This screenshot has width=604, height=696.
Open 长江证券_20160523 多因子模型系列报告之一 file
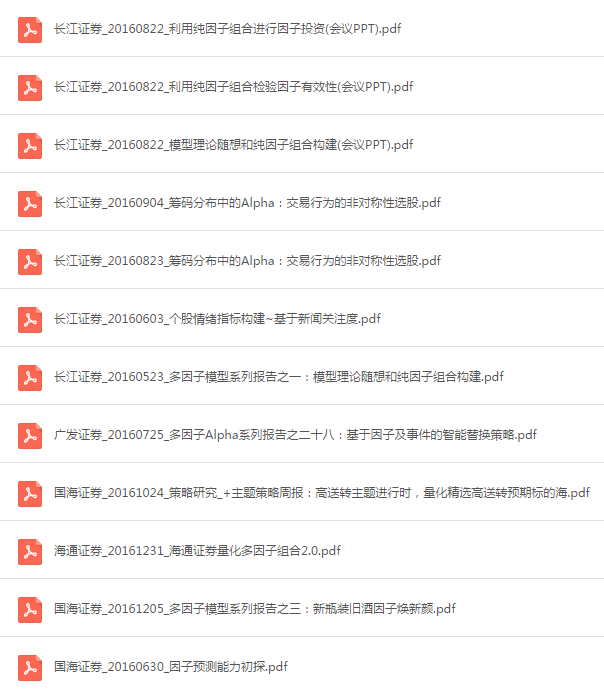[278, 377]
